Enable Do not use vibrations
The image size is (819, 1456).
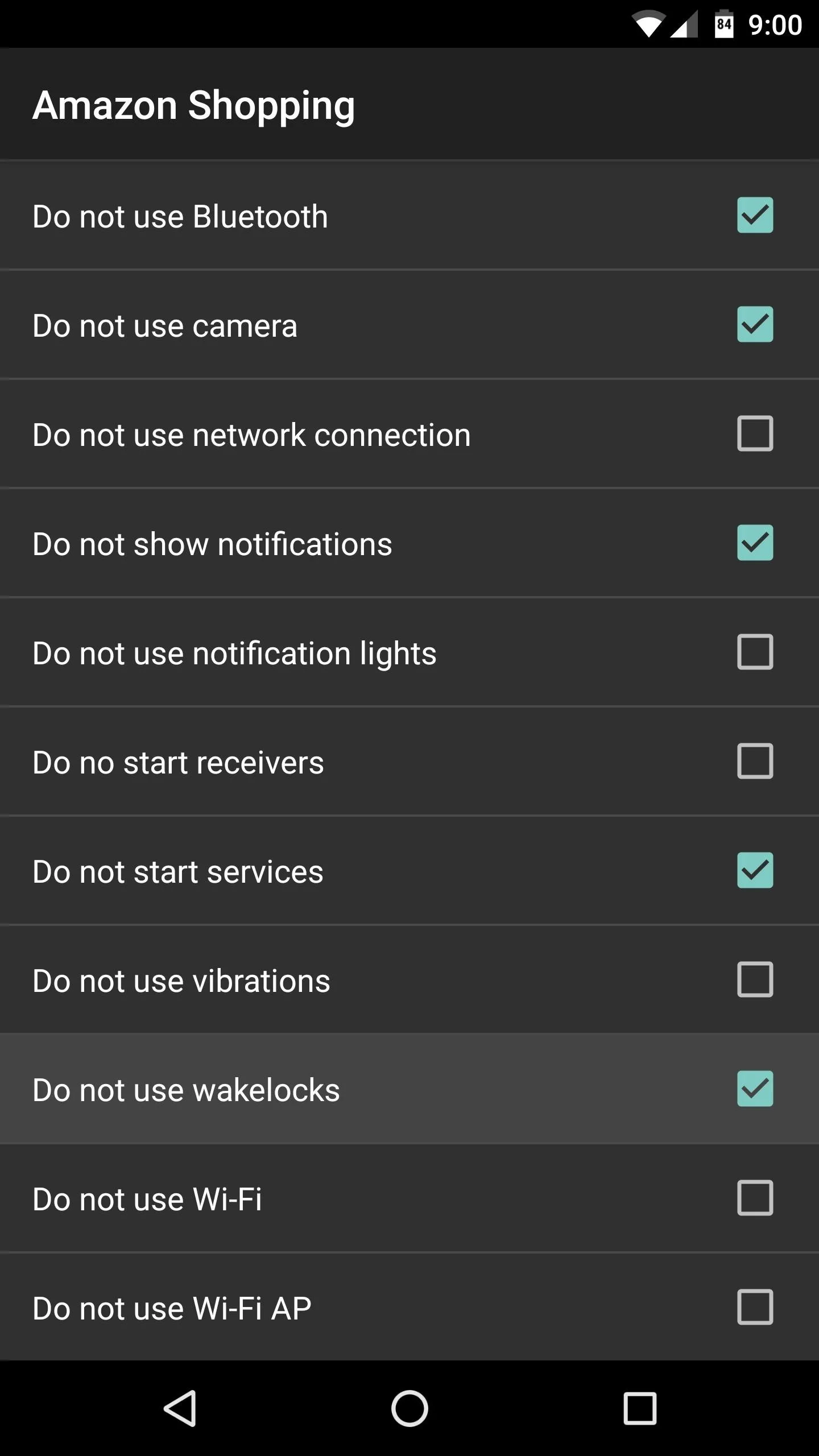(x=755, y=979)
